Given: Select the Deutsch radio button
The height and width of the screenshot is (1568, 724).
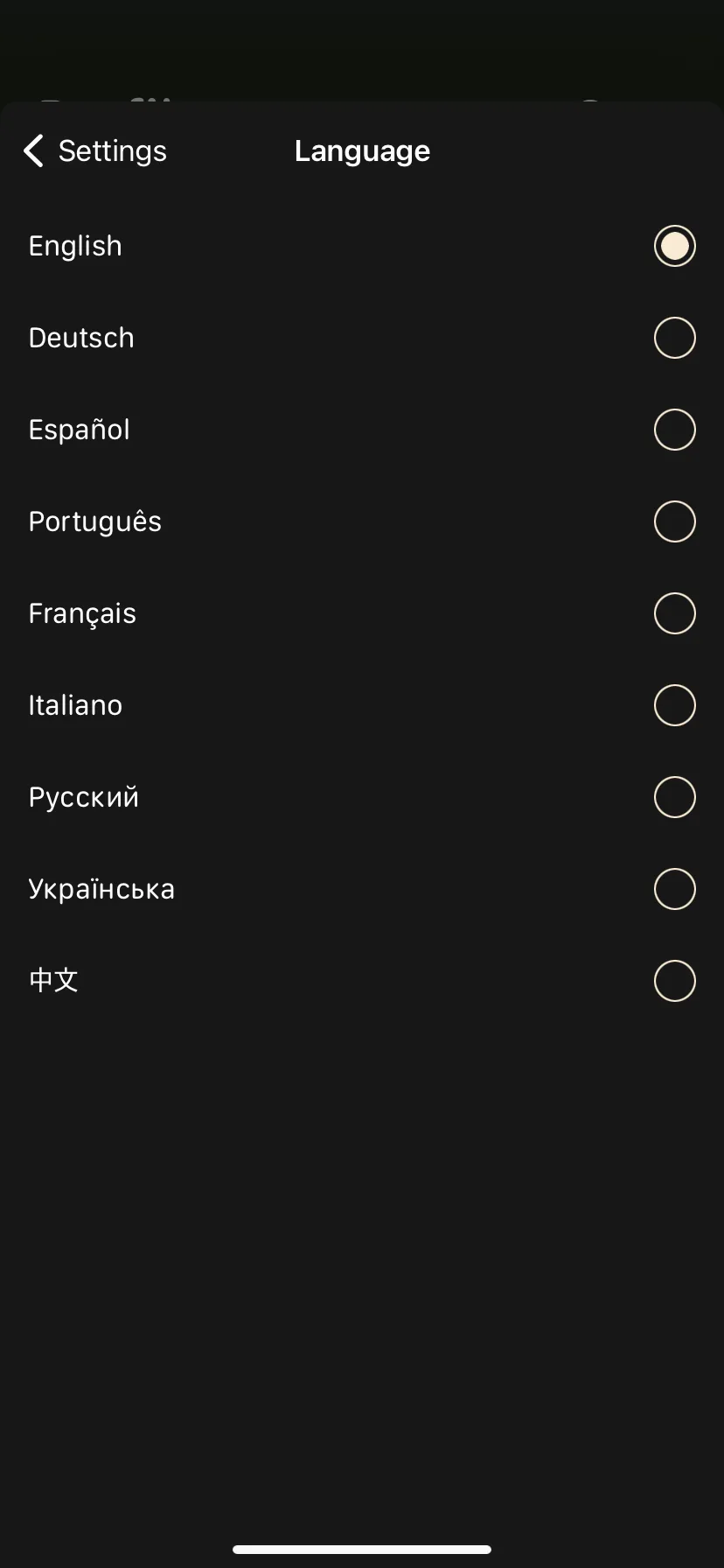Looking at the screenshot, I should (x=674, y=337).
